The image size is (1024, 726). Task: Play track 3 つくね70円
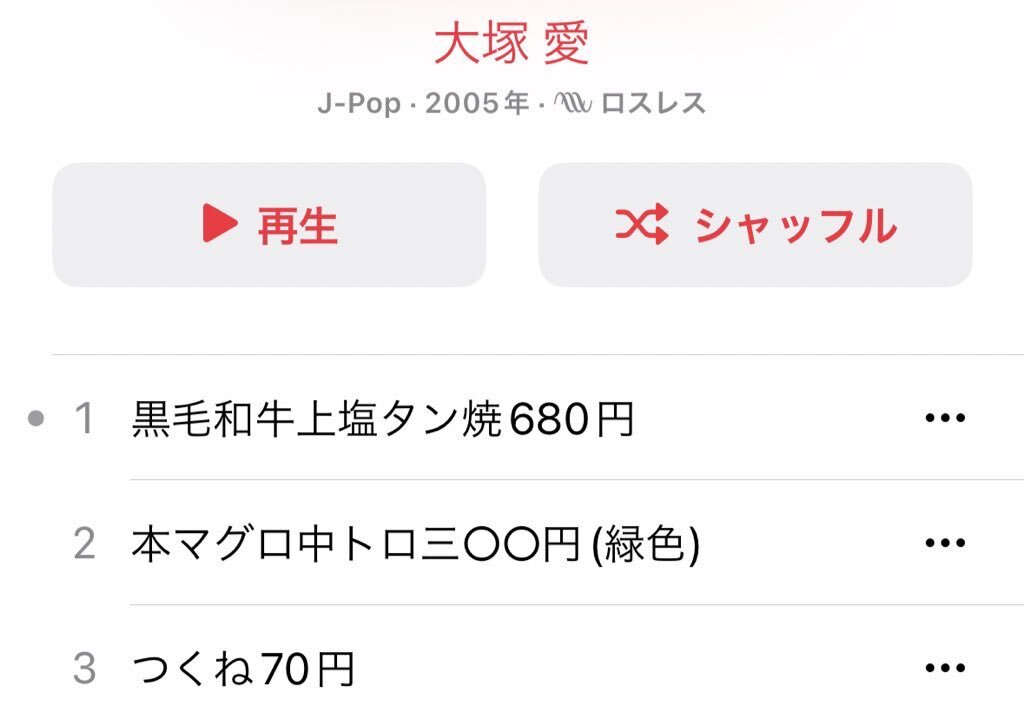(x=243, y=669)
